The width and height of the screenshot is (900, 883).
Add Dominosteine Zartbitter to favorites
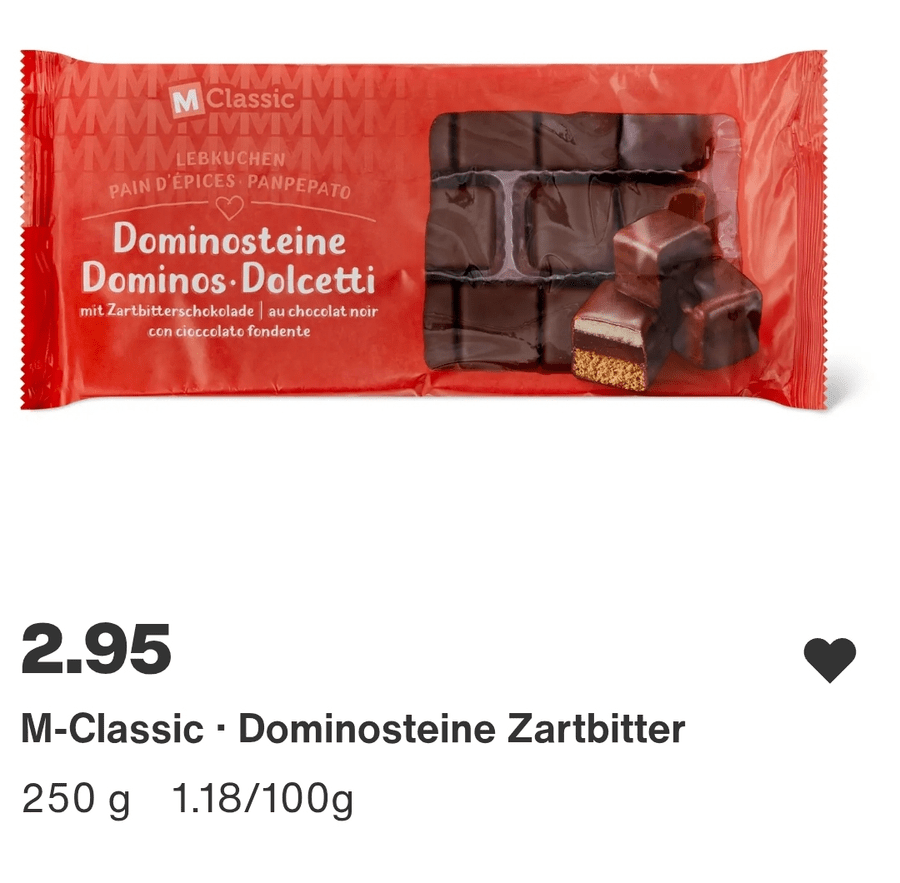tap(830, 660)
